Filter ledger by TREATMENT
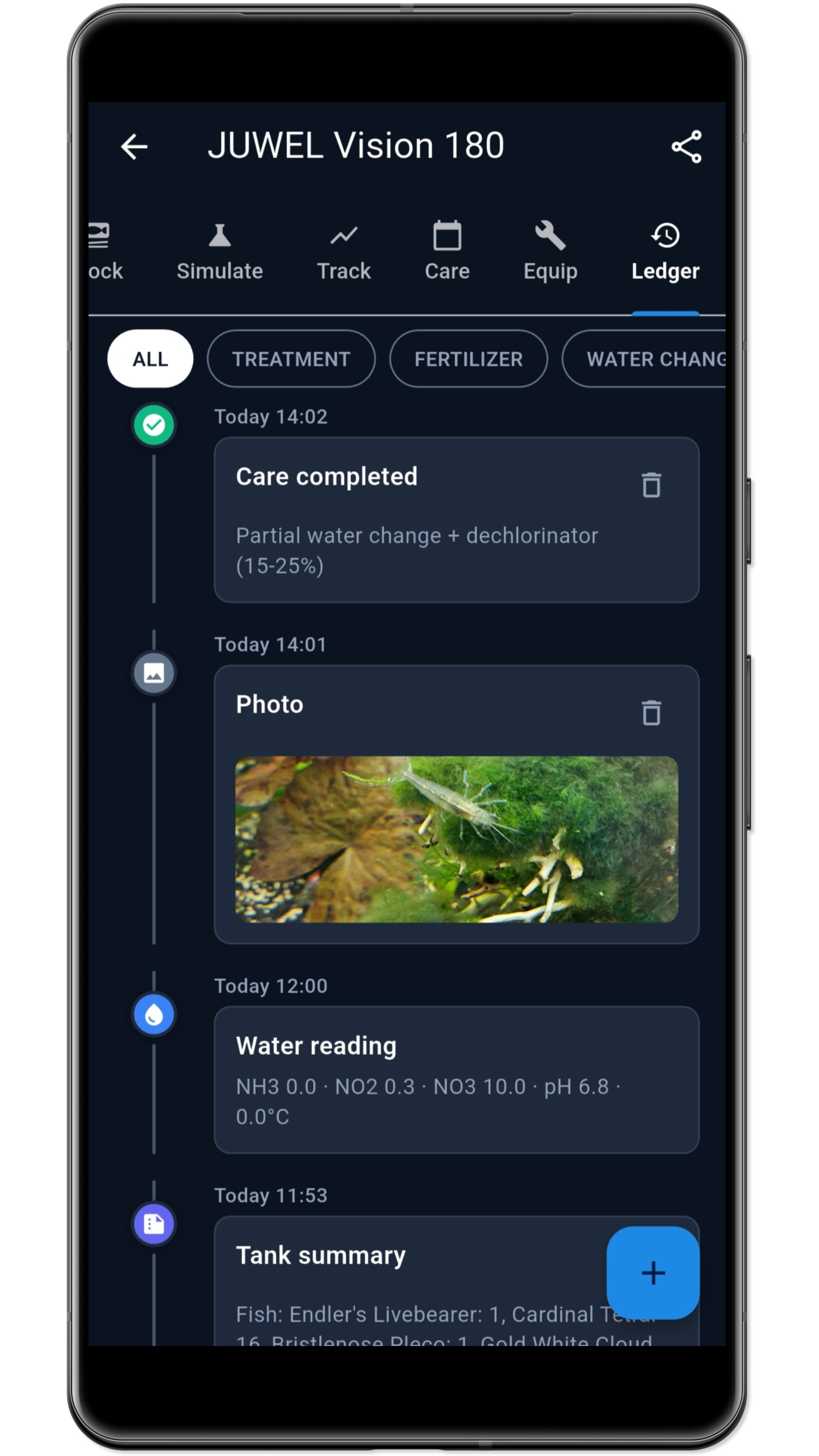819x1456 pixels. point(291,359)
